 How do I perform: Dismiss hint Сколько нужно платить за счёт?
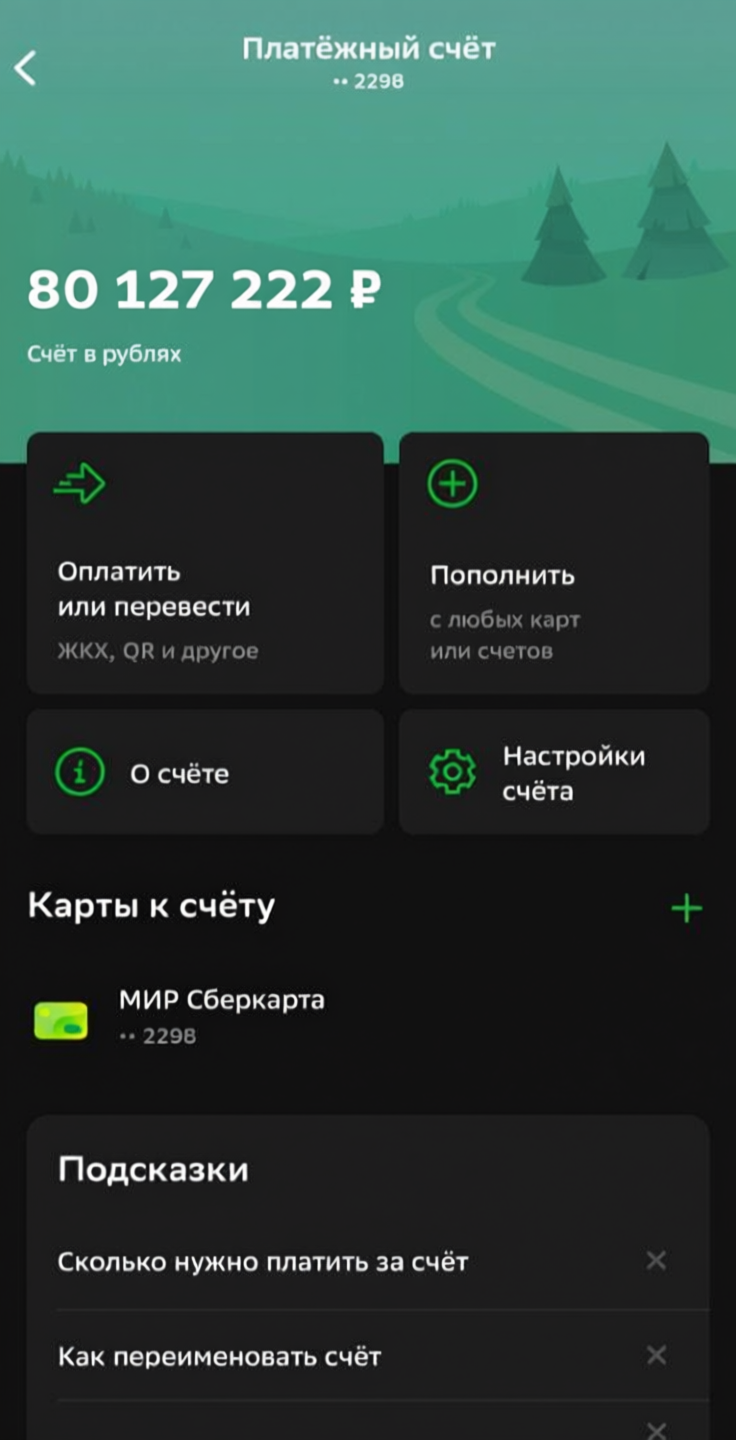(656, 1261)
